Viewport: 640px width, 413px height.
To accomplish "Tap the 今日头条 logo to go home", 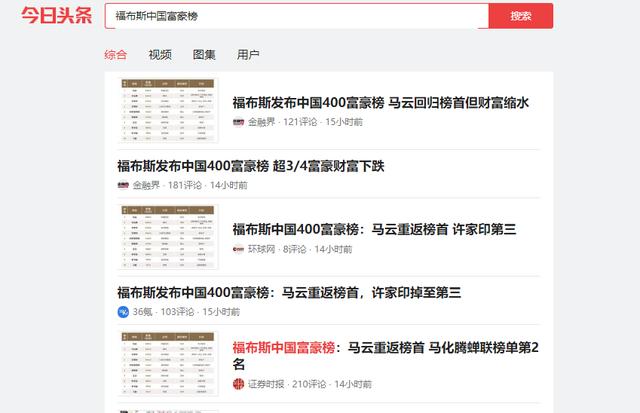I will point(48,16).
